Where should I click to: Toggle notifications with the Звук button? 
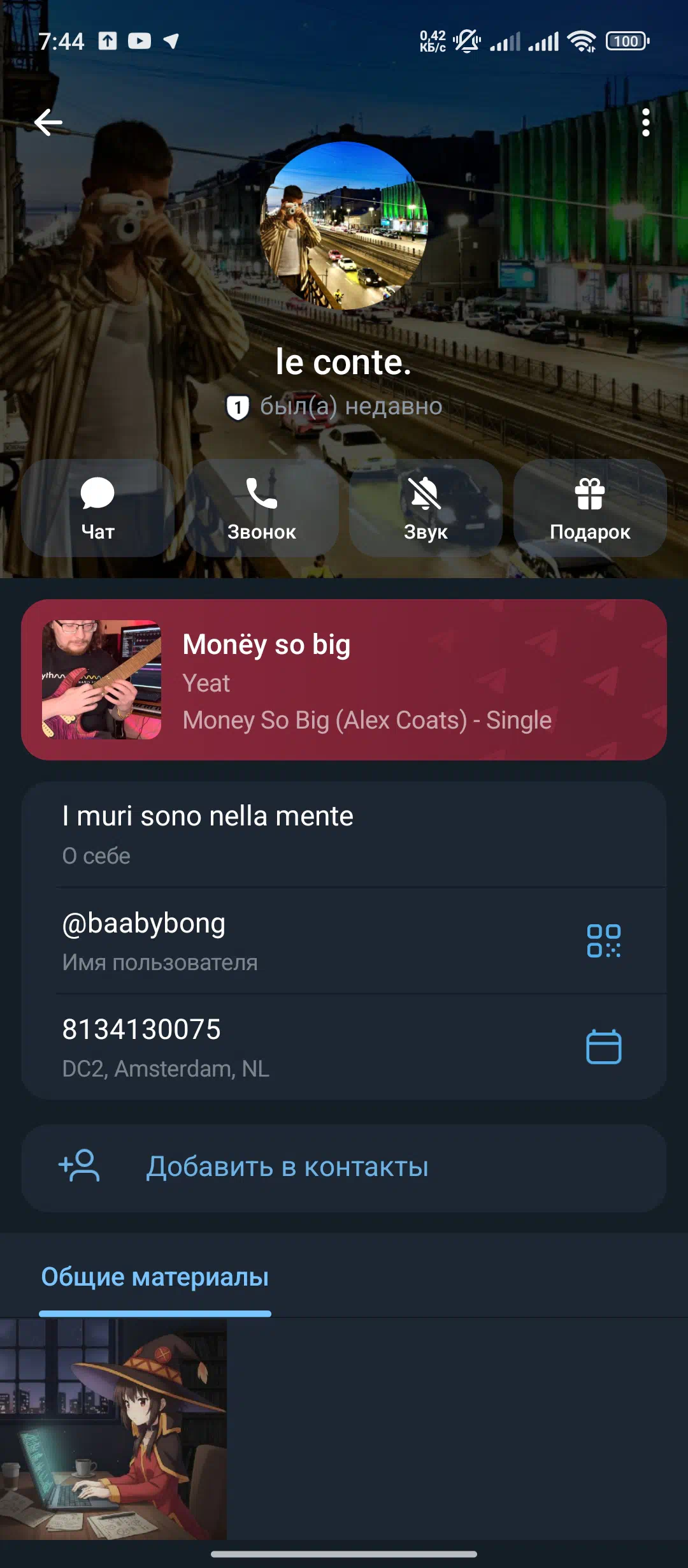(426, 508)
